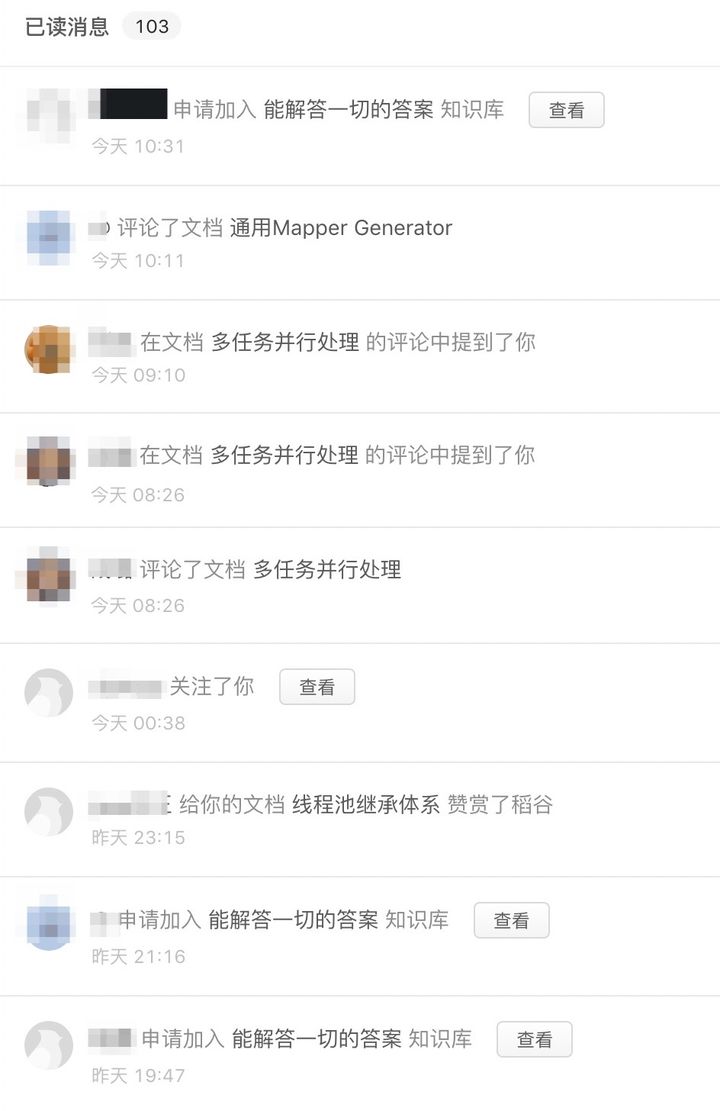Click 查看 on the 19:47 join request

[536, 1040]
